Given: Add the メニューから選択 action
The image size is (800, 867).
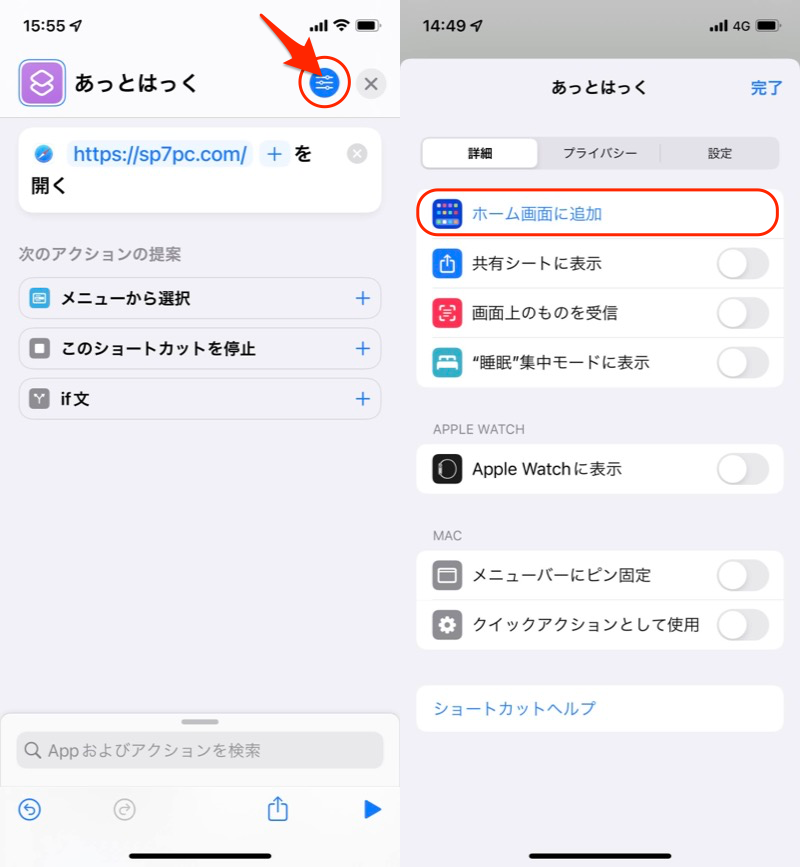Looking at the screenshot, I should [x=362, y=298].
